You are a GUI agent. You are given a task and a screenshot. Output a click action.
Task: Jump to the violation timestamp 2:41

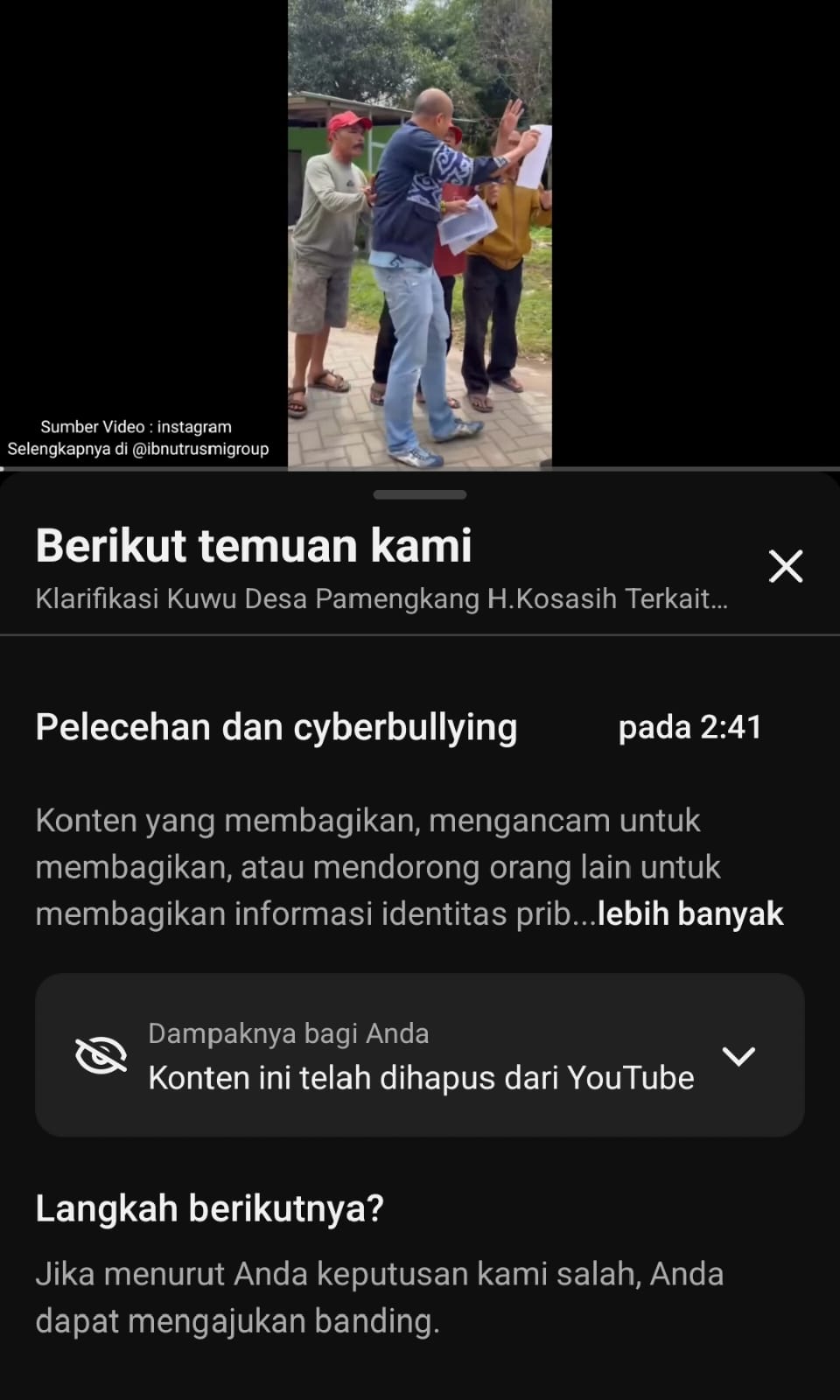coord(689,727)
